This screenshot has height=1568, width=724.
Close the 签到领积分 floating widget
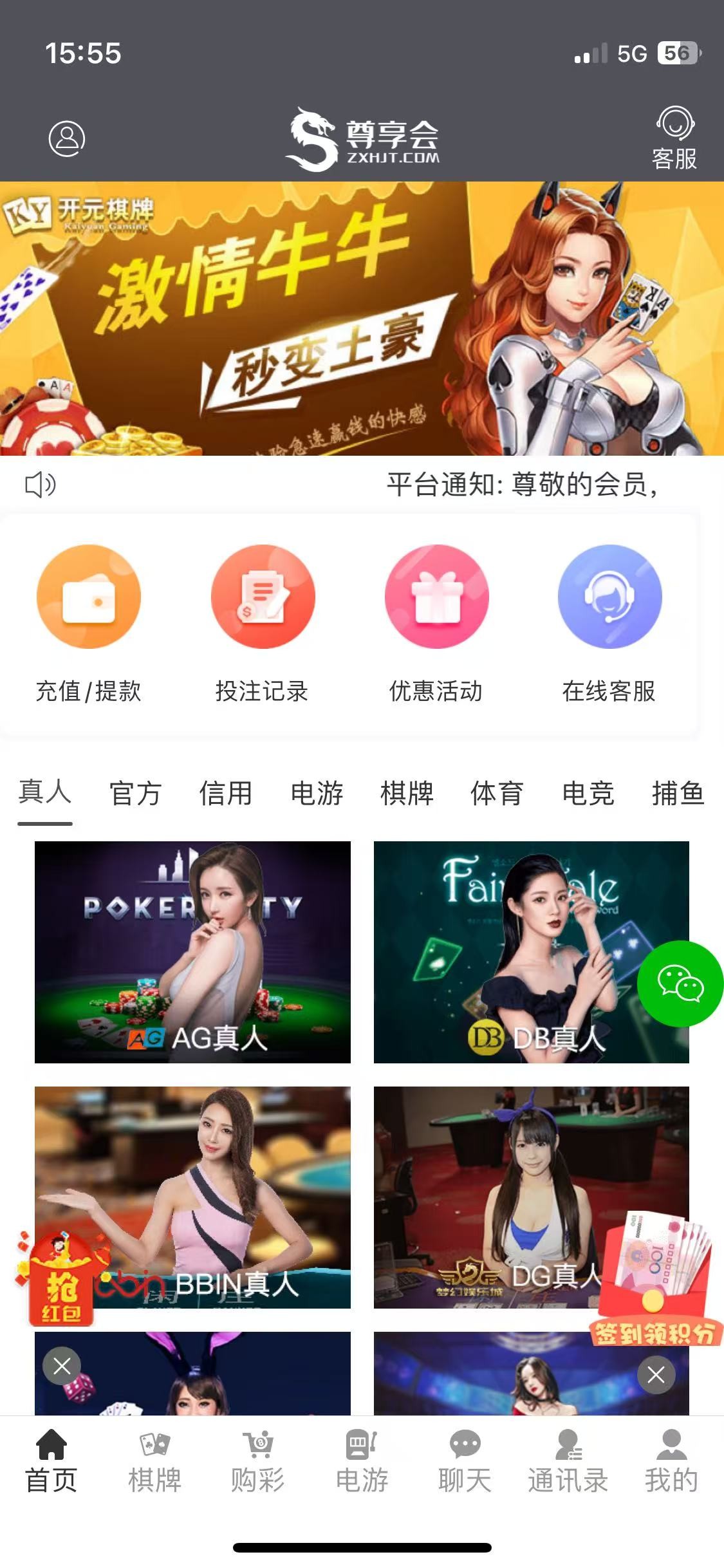656,1374
